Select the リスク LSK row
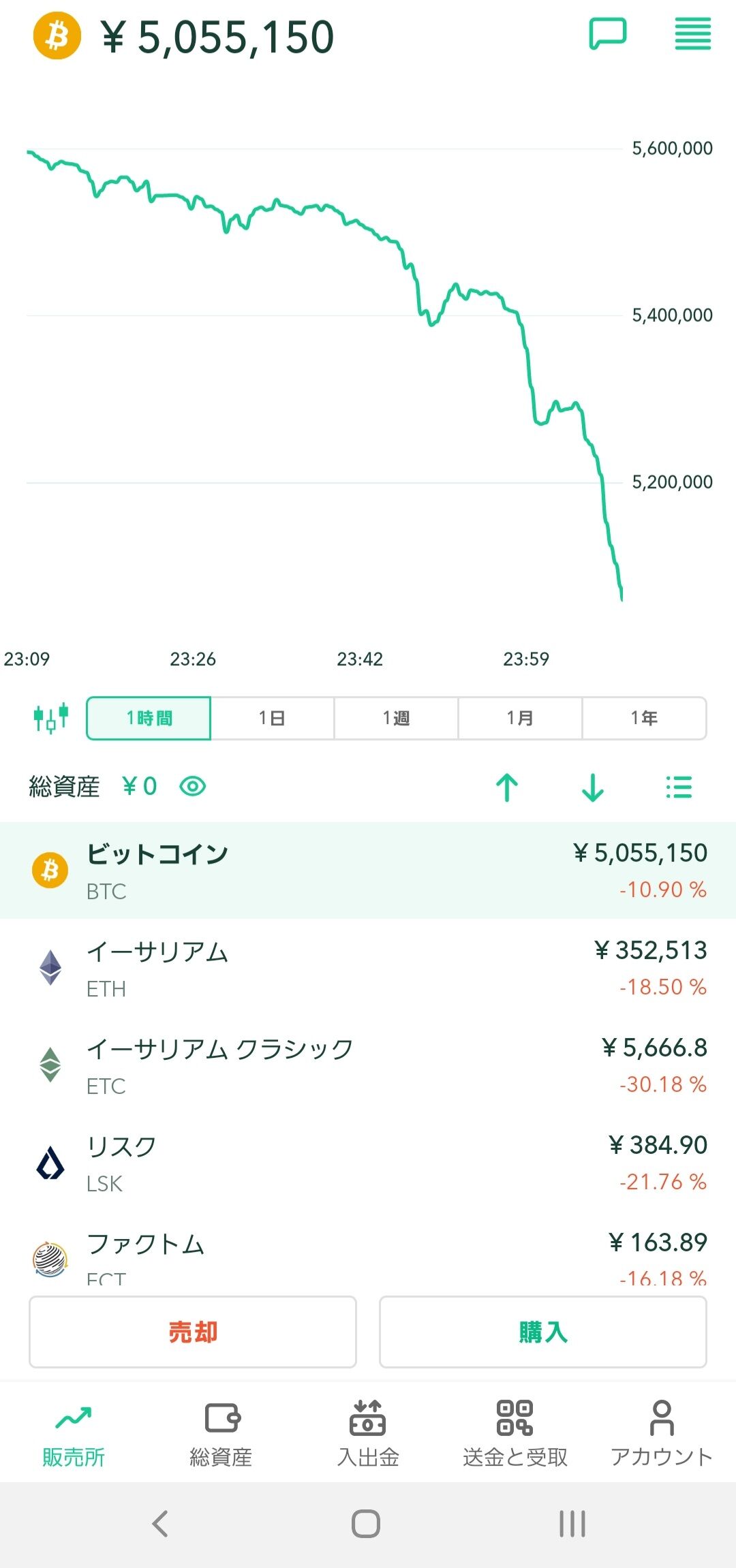 368,1163
